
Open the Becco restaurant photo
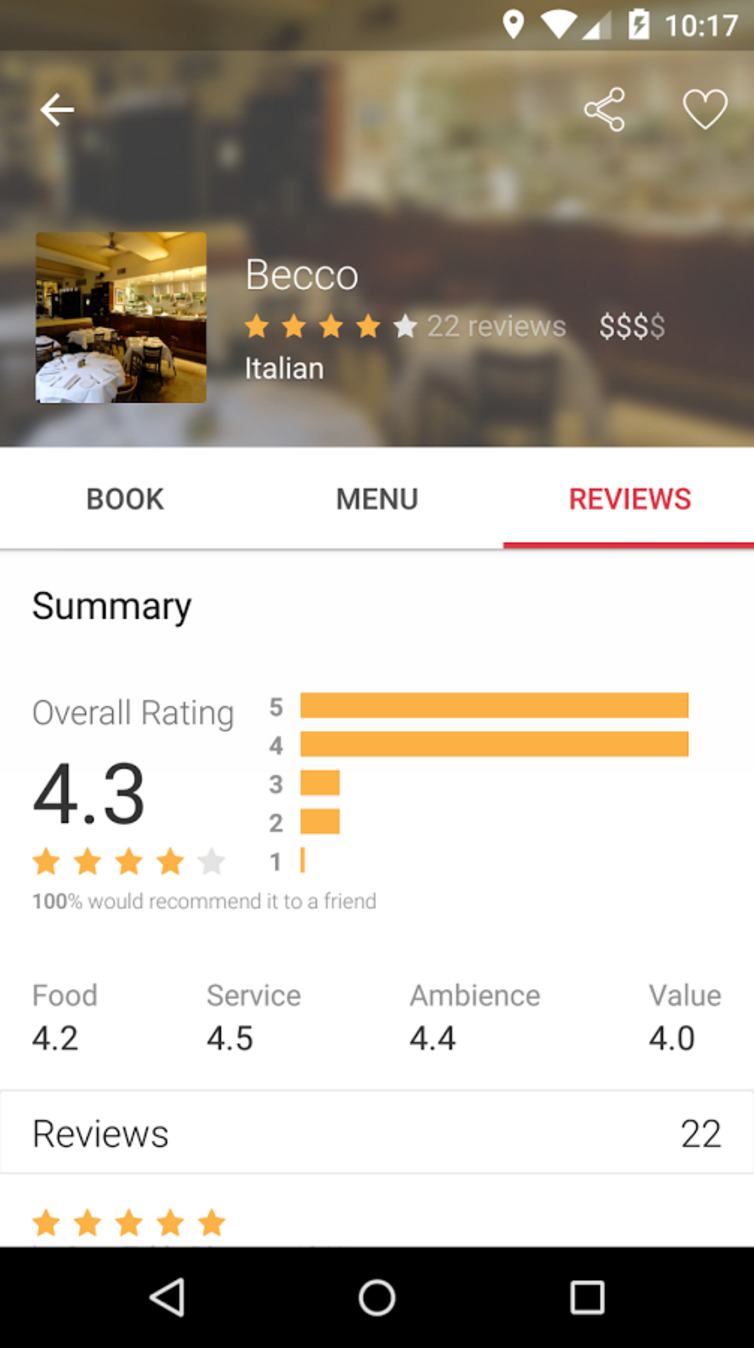tap(121, 318)
